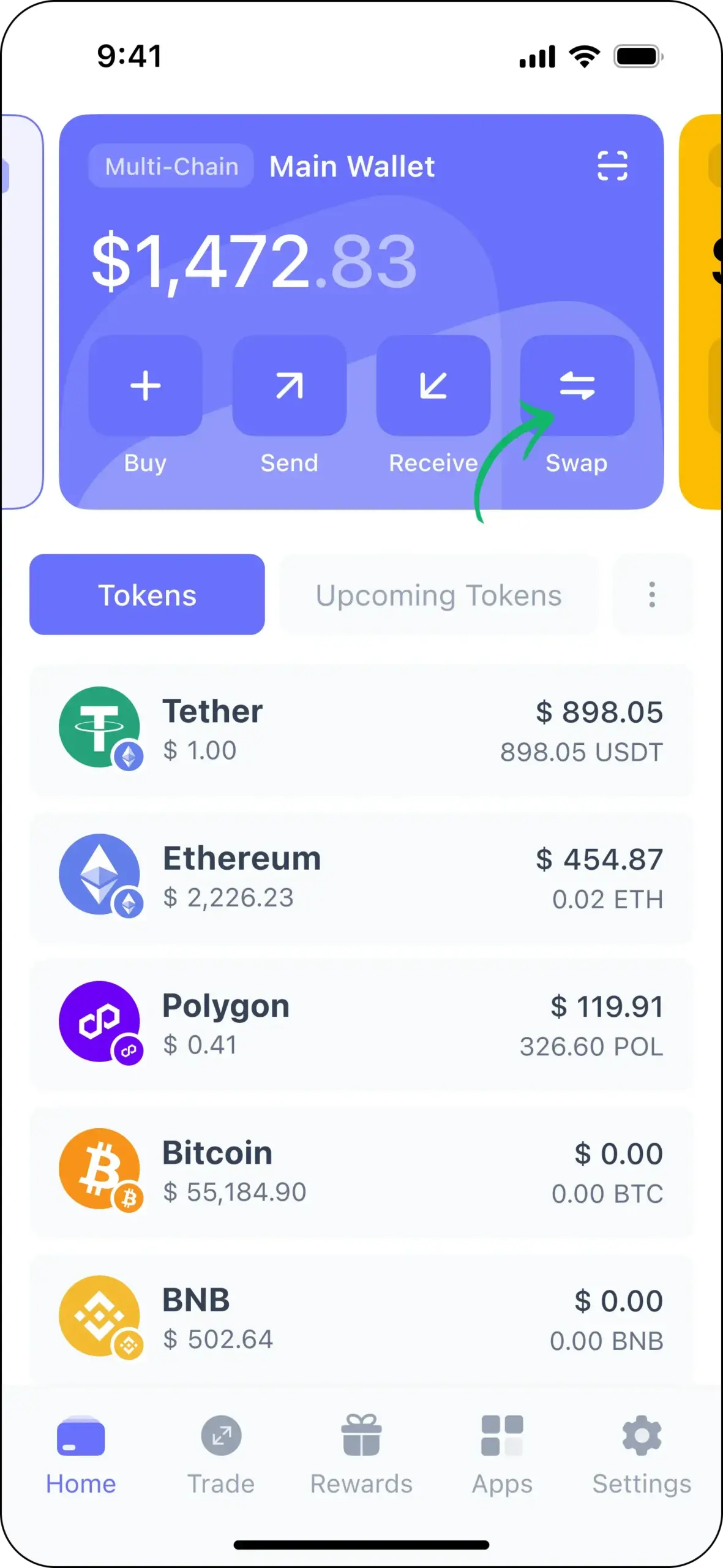The image size is (723, 1568).
Task: Open the QR scanner icon on Main Wallet
Action: pos(612,166)
